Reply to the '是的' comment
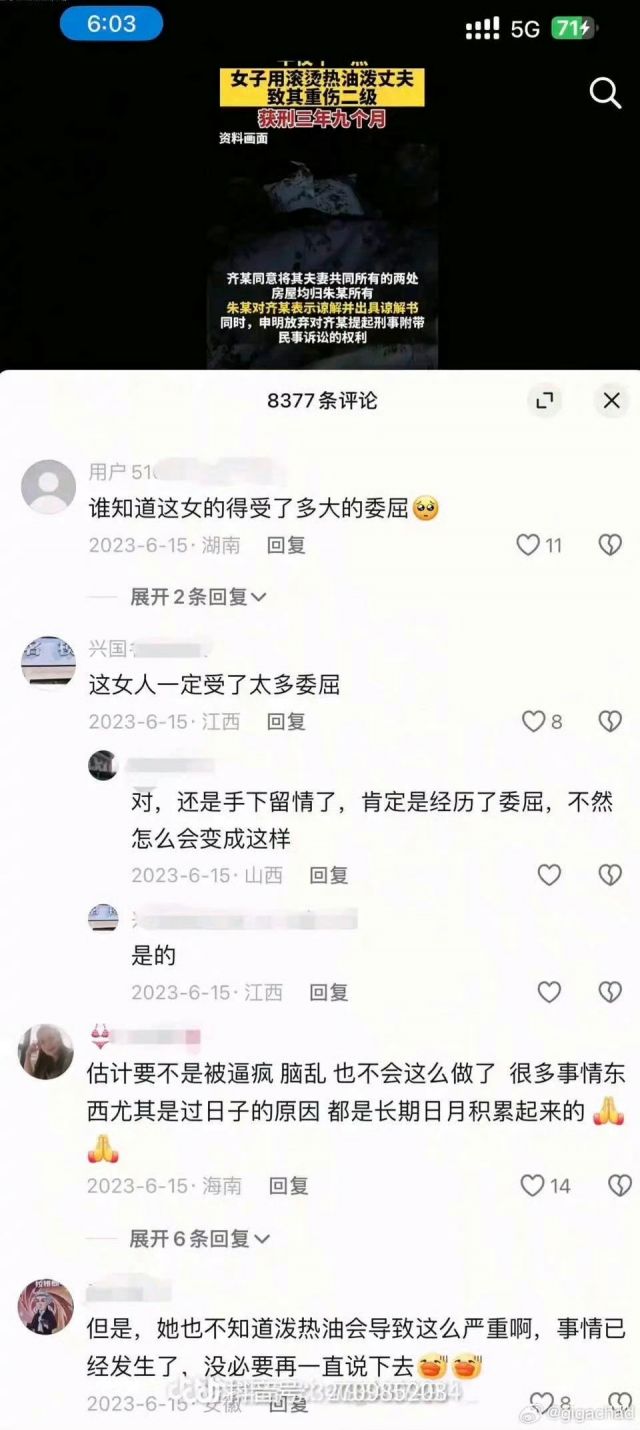Viewport: 640px width, 1430px height. pyautogui.click(x=328, y=993)
